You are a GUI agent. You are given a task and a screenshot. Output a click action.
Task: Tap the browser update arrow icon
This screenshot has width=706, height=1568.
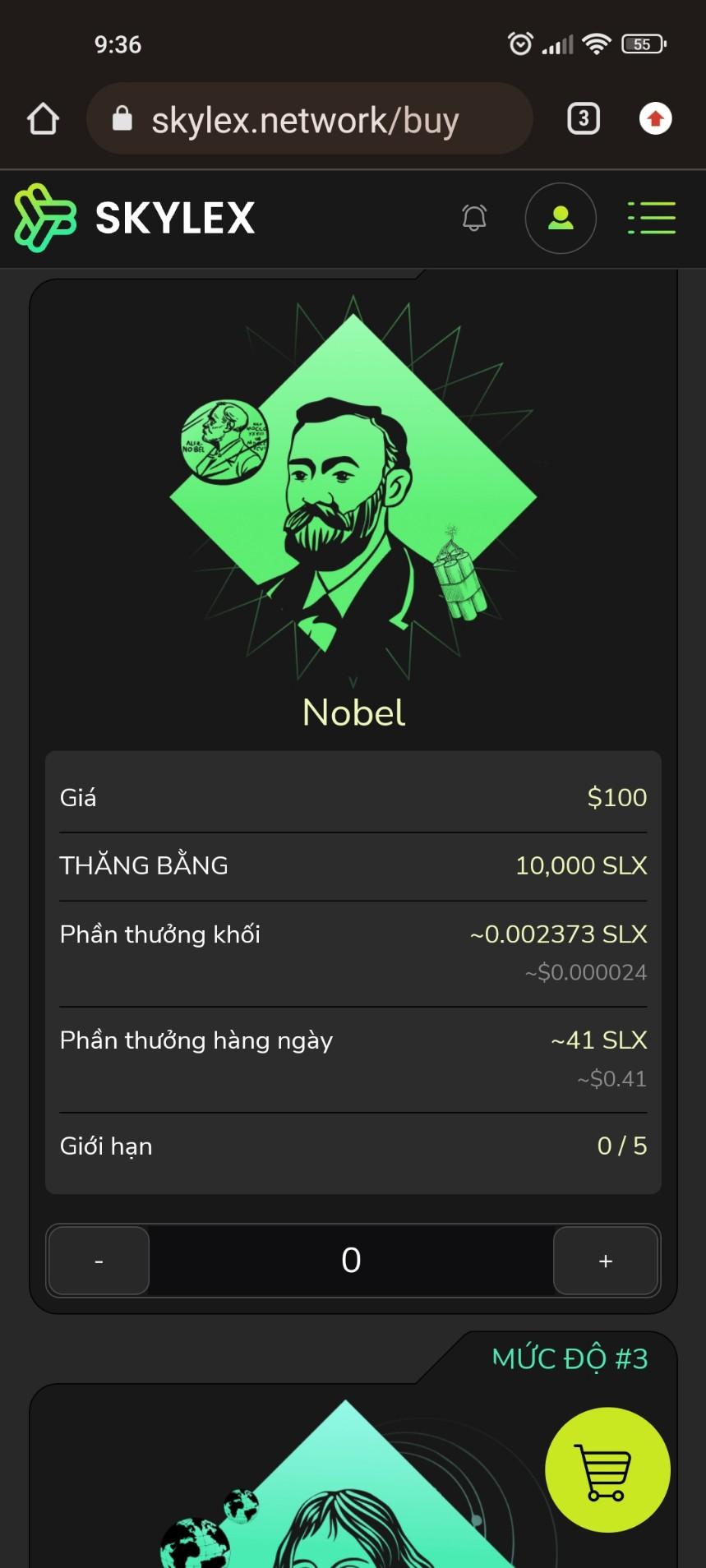(655, 119)
